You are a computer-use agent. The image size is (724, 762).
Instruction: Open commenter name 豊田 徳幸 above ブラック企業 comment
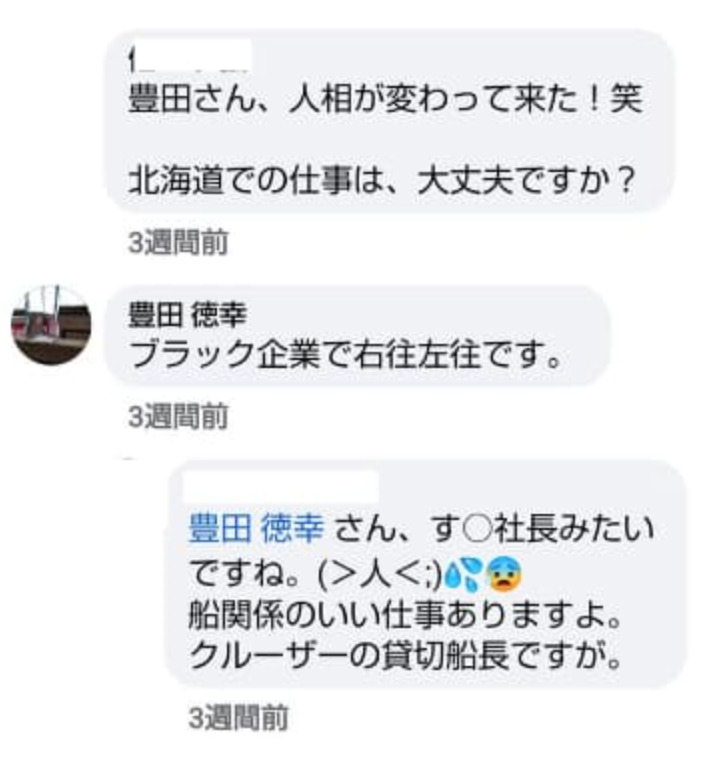(187, 315)
